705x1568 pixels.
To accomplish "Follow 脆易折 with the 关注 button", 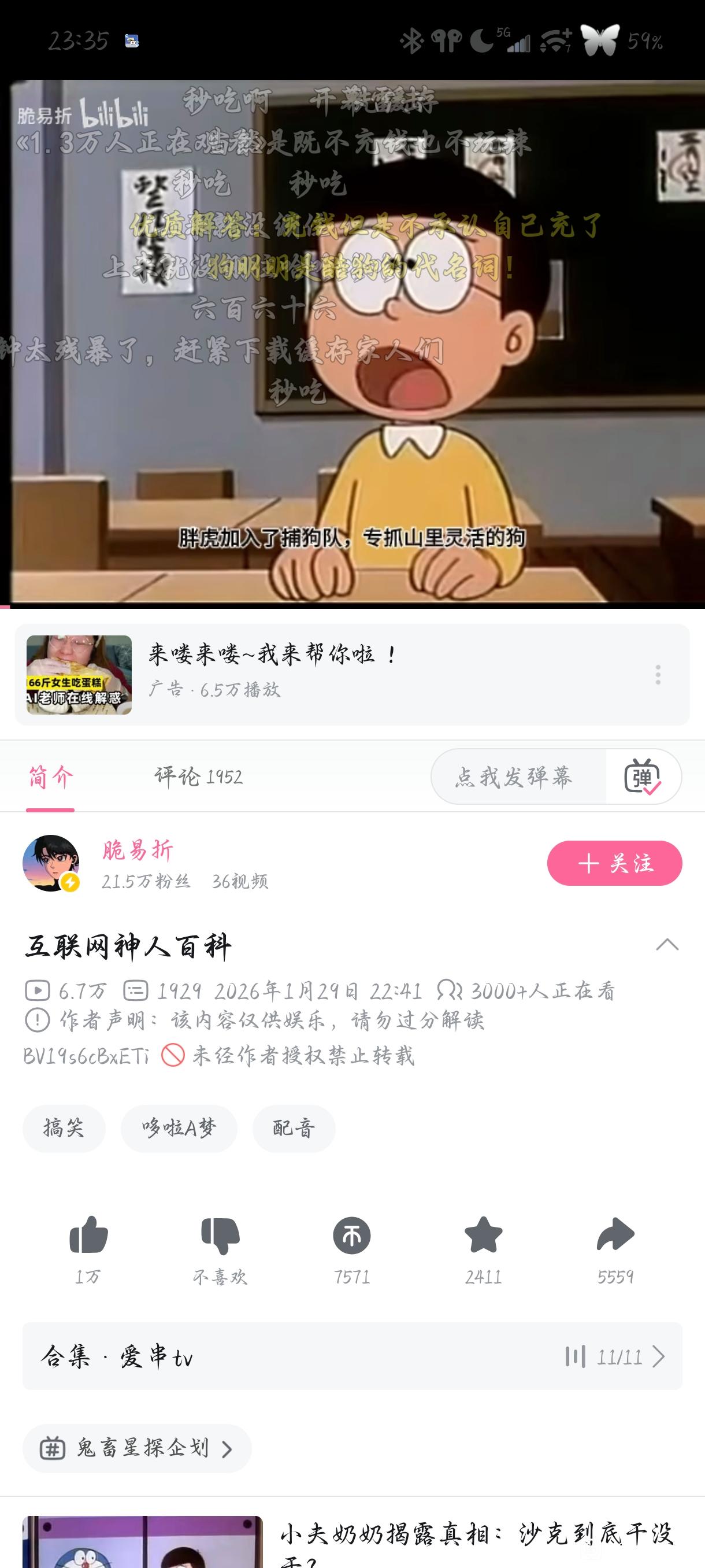I will click(614, 863).
